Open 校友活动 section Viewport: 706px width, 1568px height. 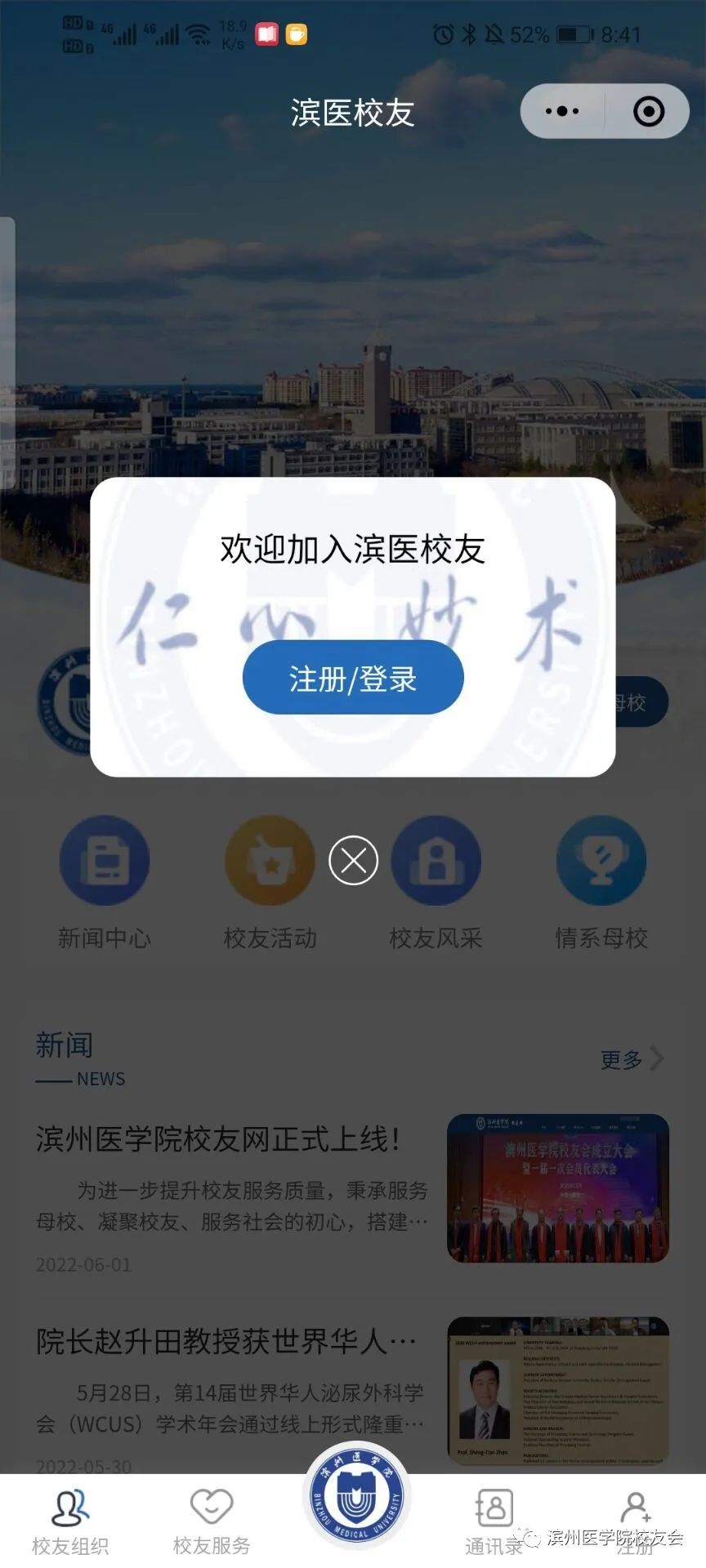point(270,882)
